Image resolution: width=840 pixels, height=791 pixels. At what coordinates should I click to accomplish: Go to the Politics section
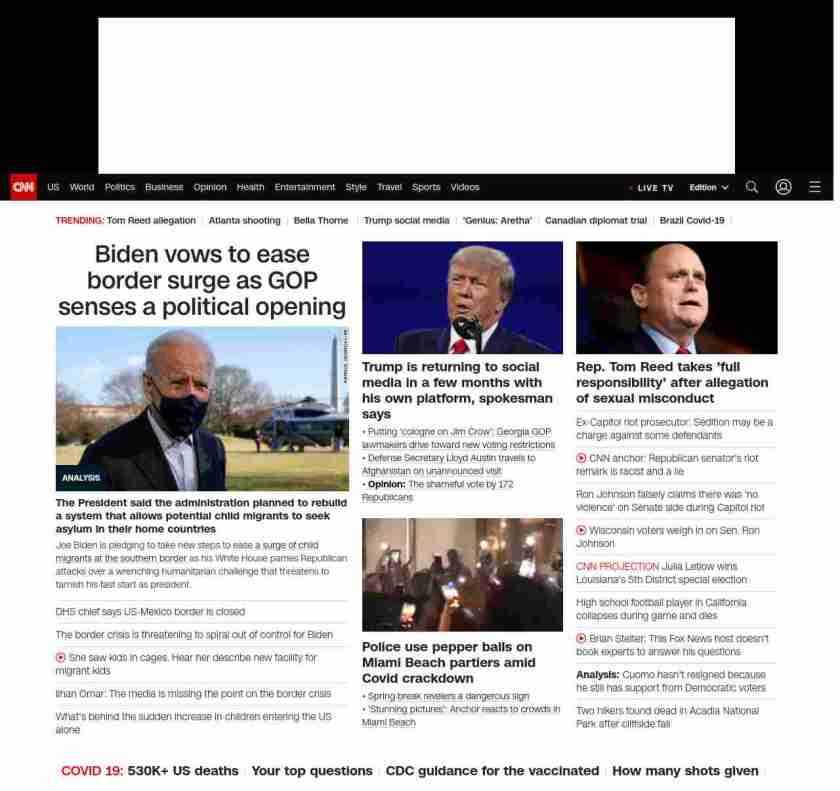tap(119, 187)
